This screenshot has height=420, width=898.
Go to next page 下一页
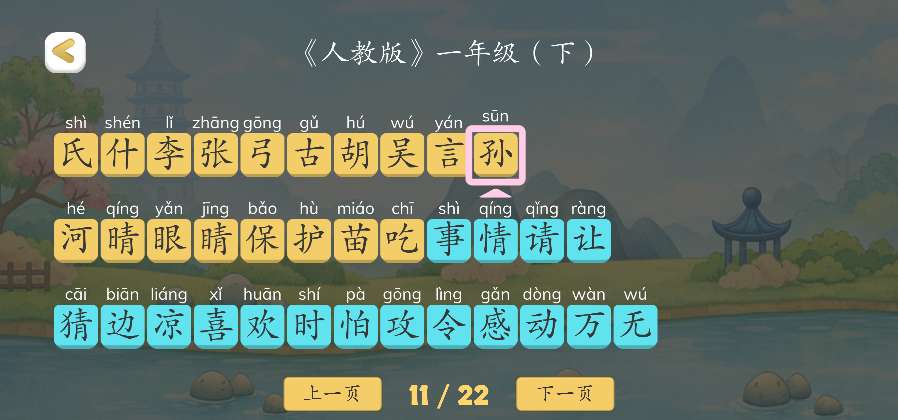564,394
